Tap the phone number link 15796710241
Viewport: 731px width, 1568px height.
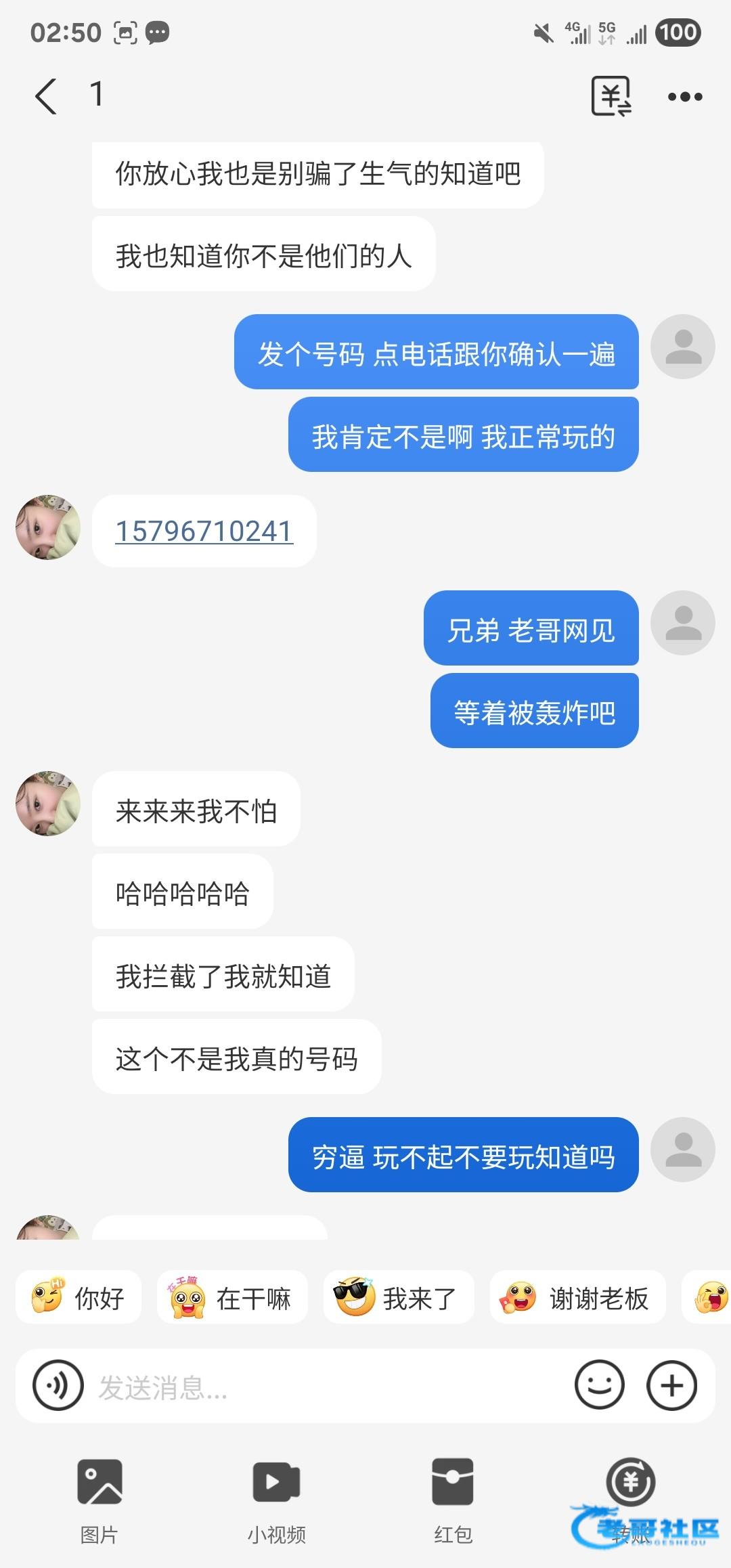[204, 531]
